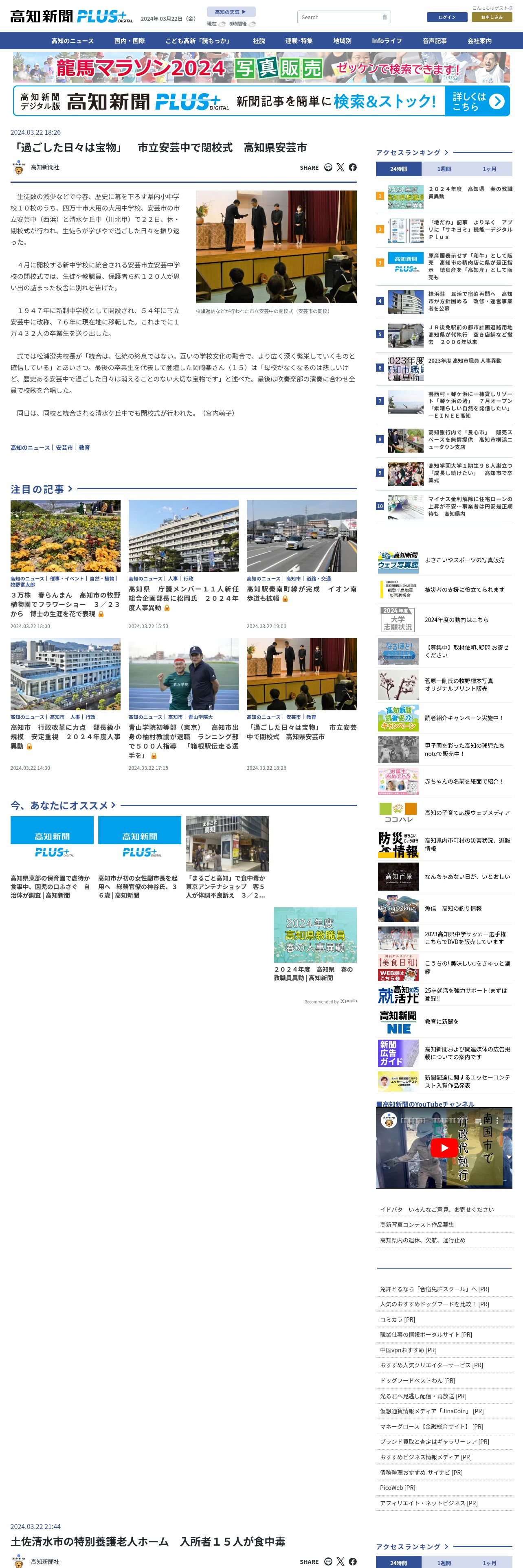The image size is (523, 1568).
Task: Read the 青山学院初等部 柚村教諭 article
Action: coord(183,741)
